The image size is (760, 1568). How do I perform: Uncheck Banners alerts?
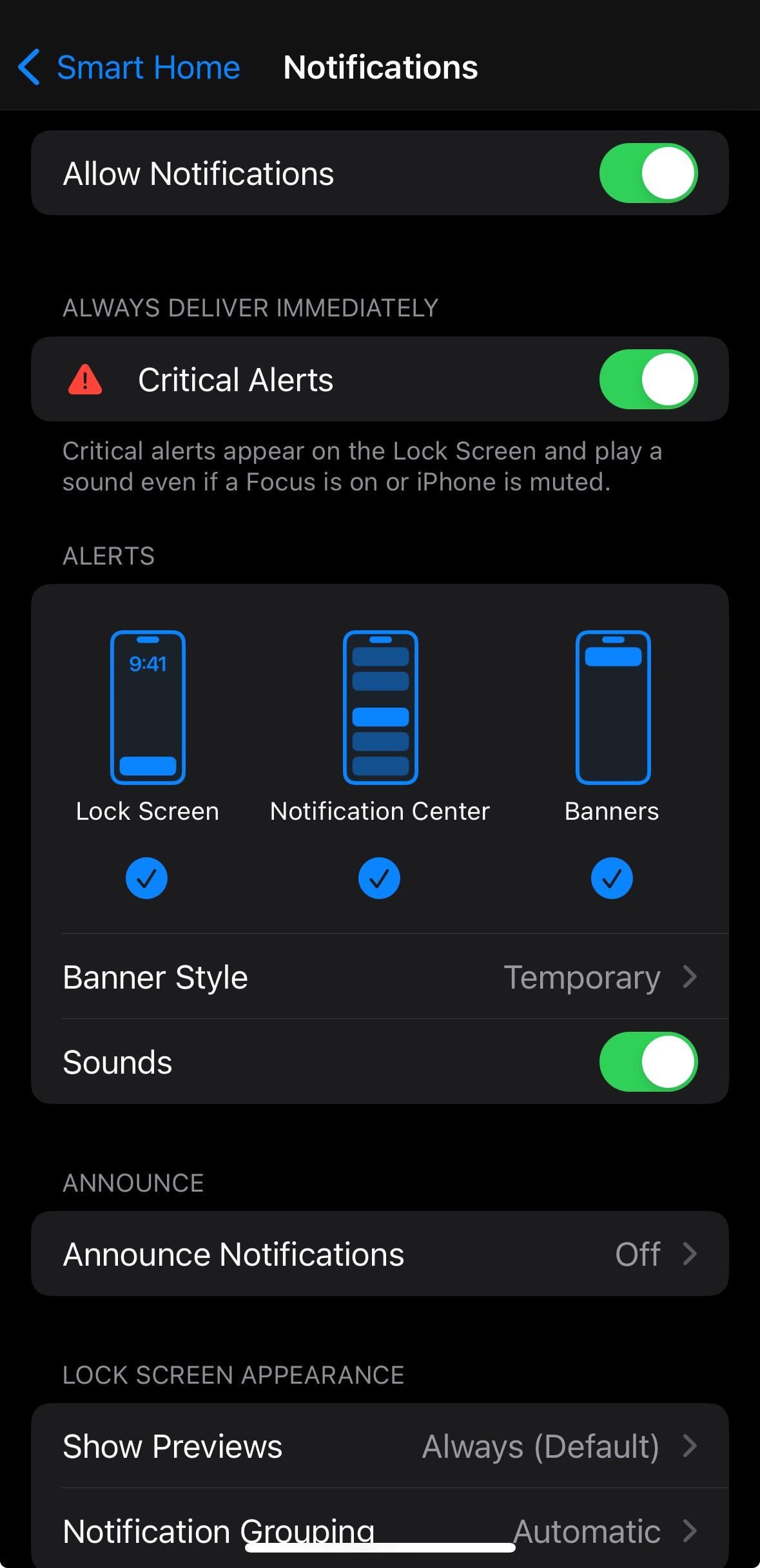tap(612, 878)
